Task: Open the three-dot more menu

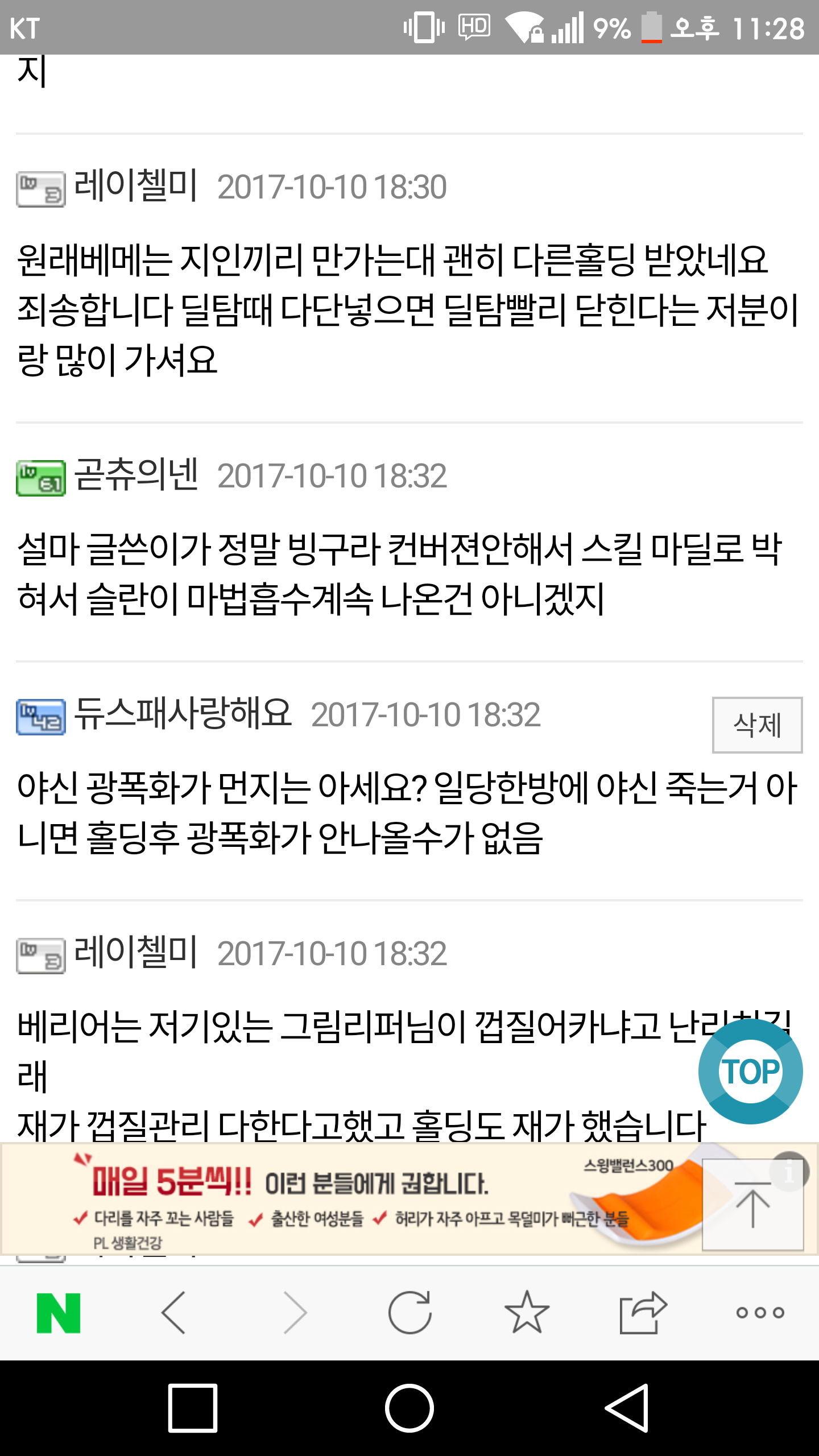Action: [x=760, y=1313]
